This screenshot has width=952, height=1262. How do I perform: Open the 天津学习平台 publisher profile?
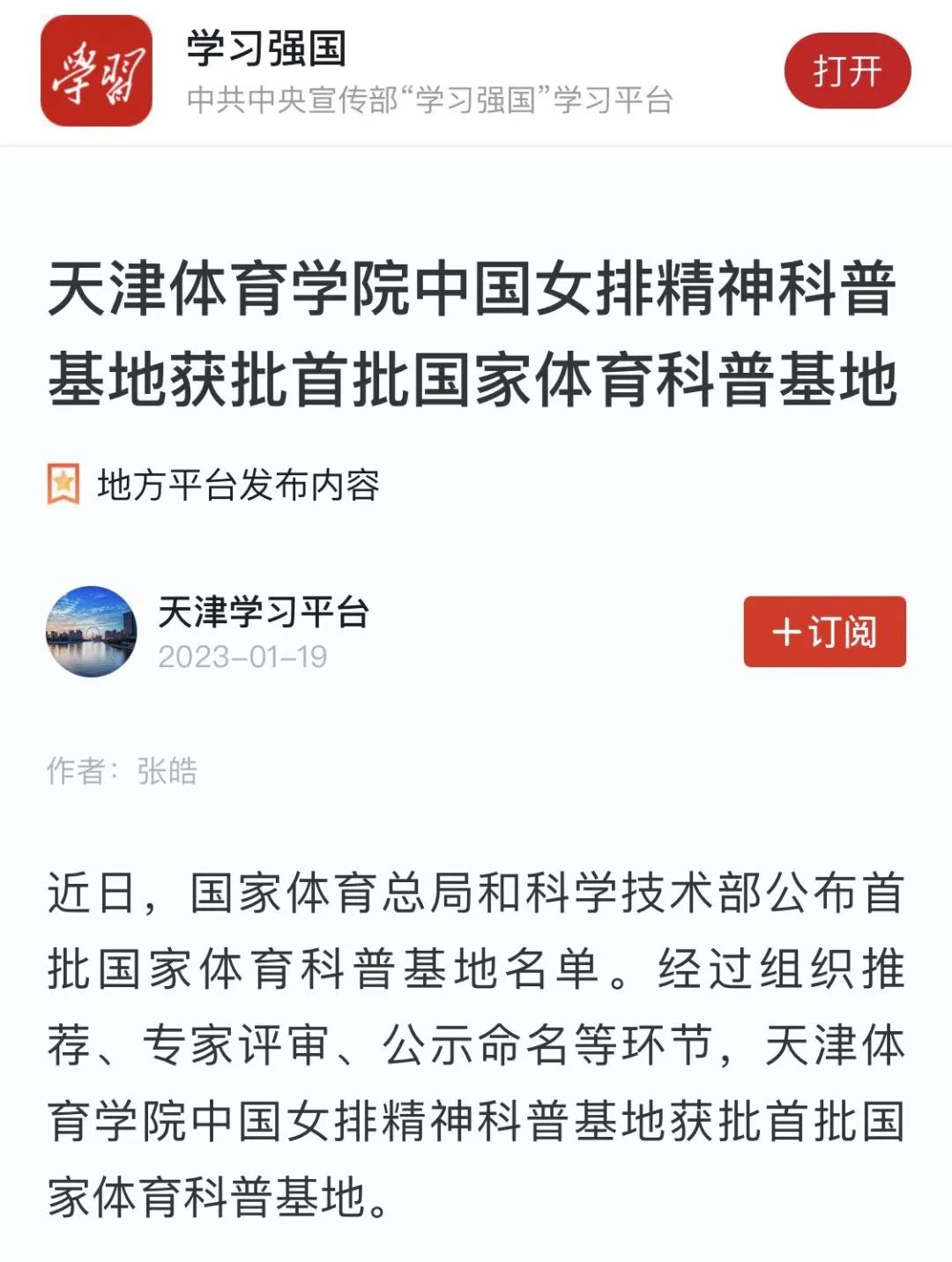coord(263,612)
